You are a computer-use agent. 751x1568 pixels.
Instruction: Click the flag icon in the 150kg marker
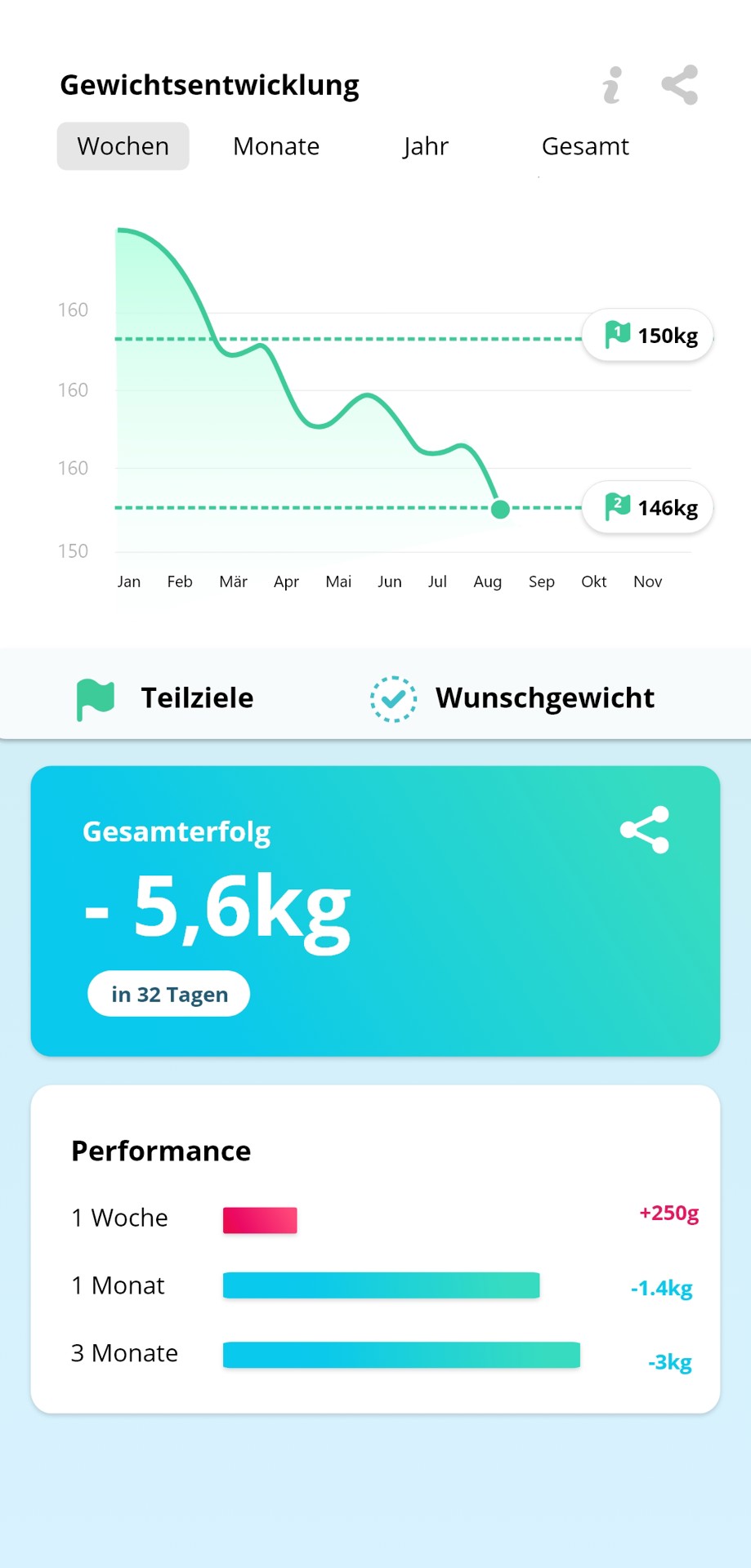tap(619, 335)
